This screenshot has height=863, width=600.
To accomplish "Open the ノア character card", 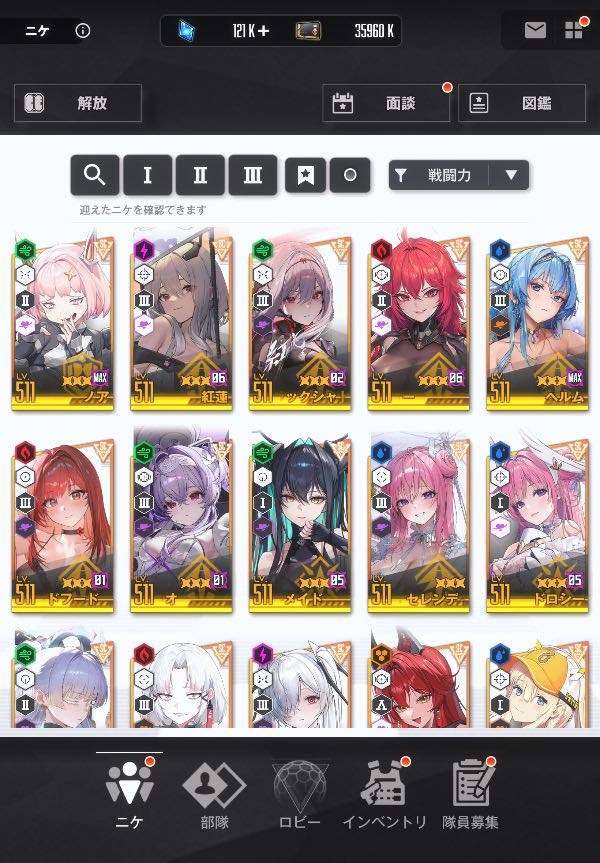I will tap(63, 323).
